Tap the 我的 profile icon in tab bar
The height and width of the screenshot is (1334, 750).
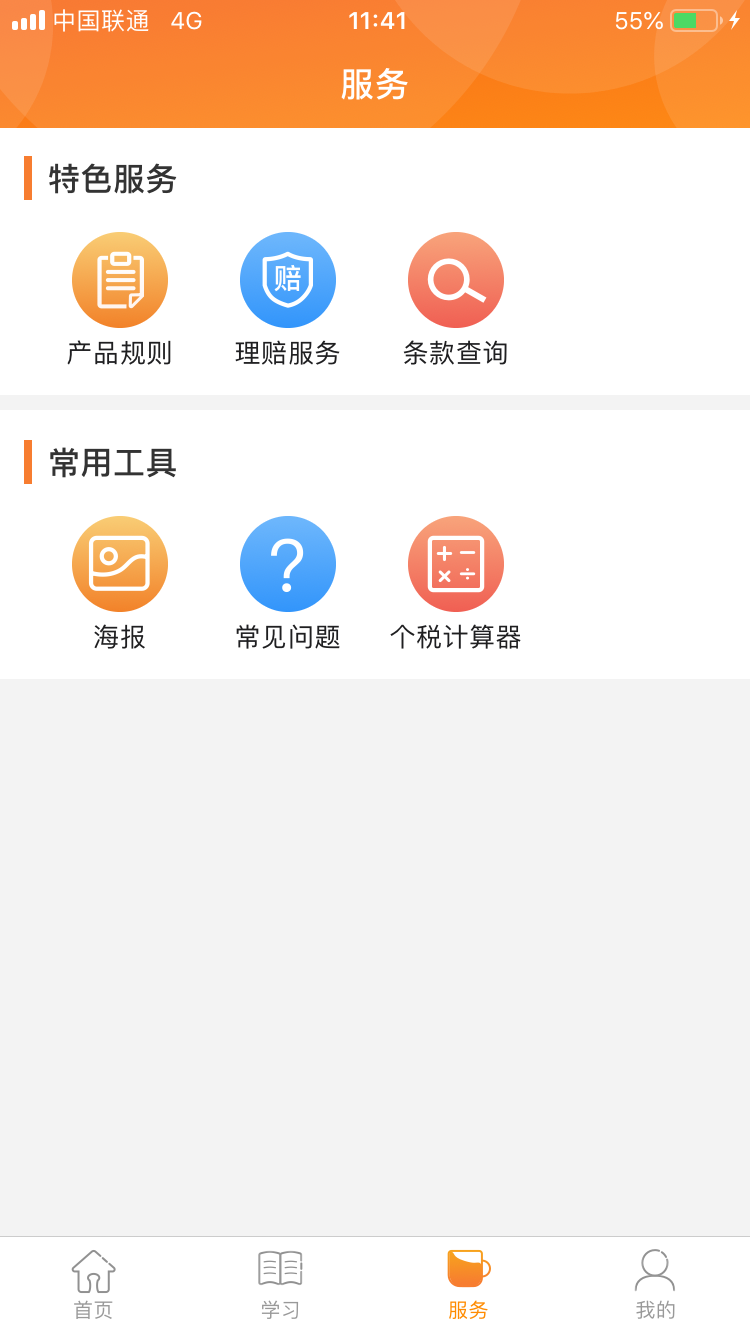pos(655,1271)
